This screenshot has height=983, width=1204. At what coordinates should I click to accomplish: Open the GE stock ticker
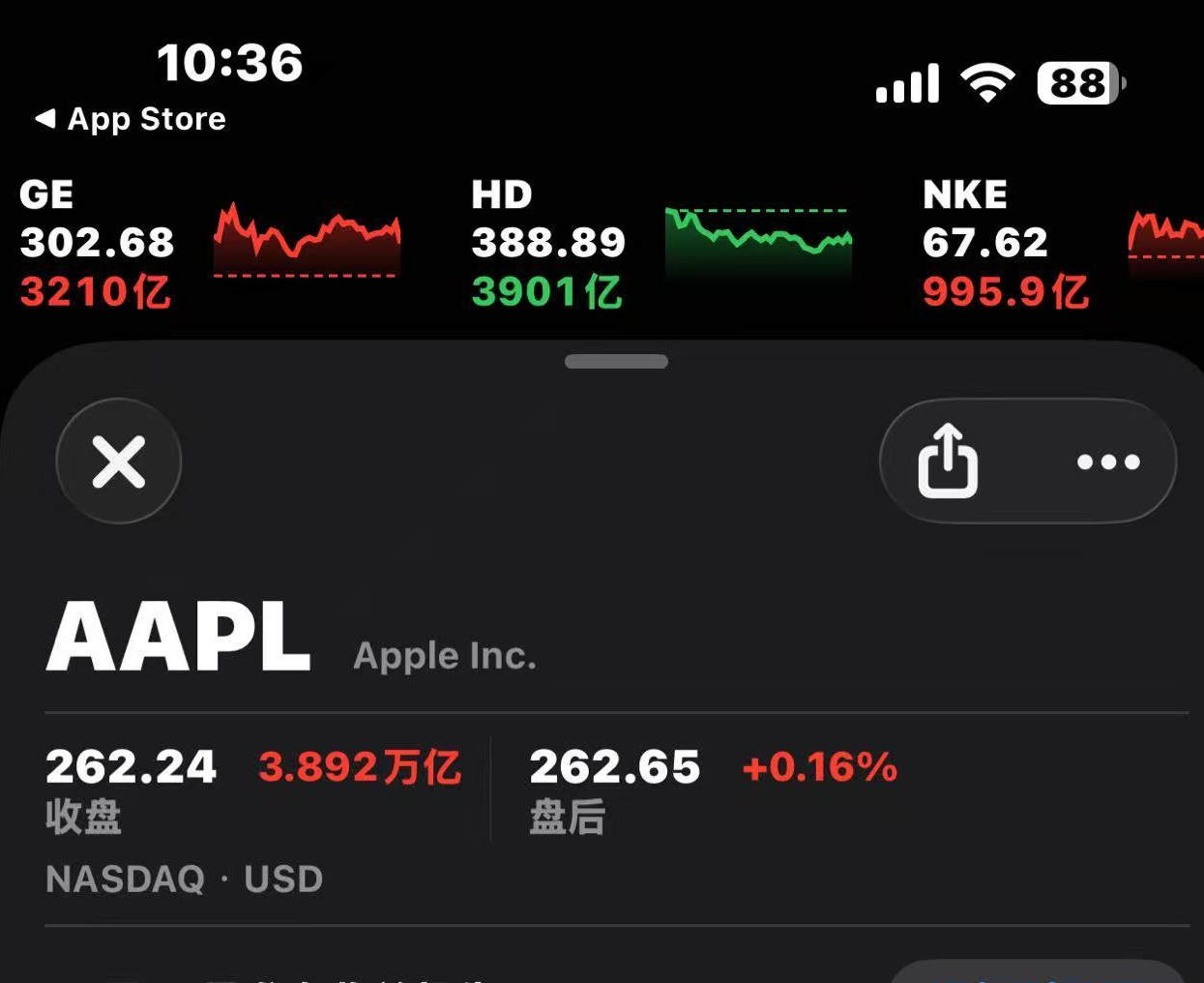click(208, 243)
